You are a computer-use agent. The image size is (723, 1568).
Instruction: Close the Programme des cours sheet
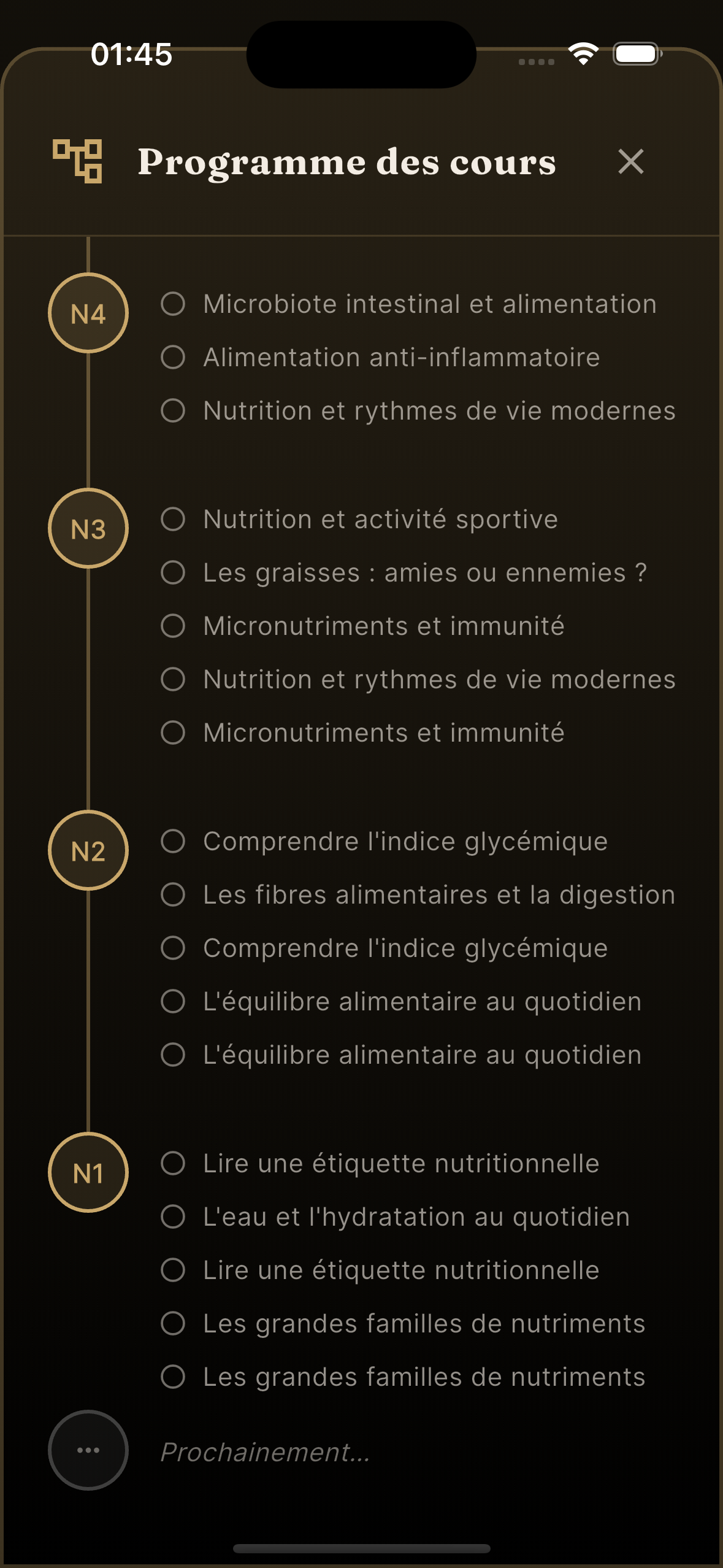point(630,162)
